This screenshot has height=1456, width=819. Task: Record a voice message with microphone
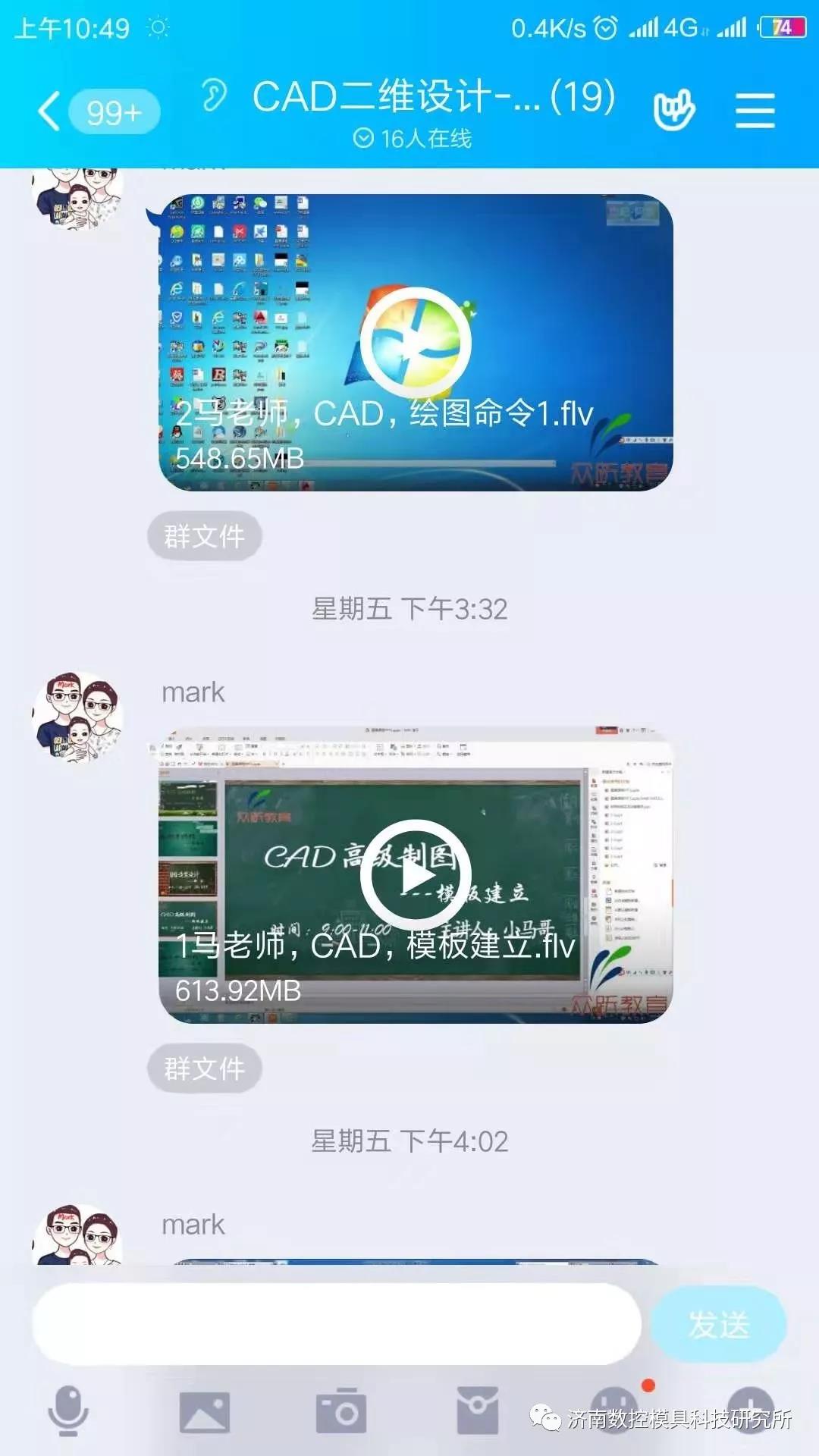(68, 1410)
